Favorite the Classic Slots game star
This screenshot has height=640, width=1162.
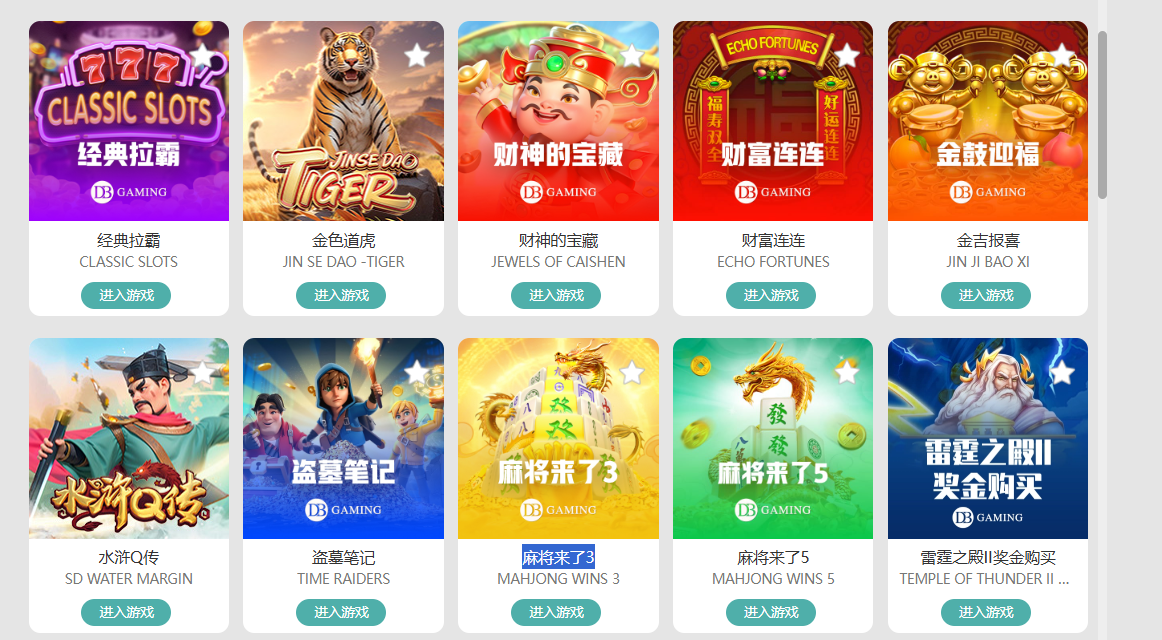point(202,54)
